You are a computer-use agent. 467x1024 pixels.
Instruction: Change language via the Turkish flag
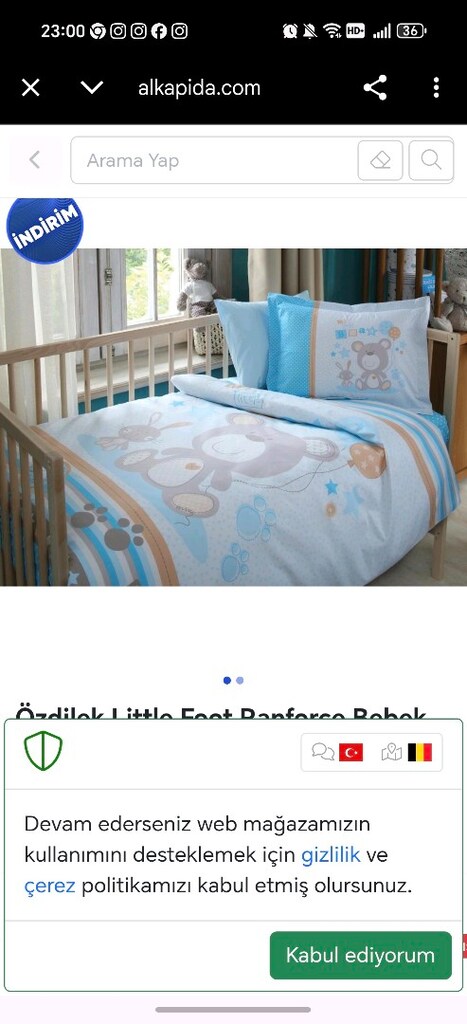tap(351, 752)
